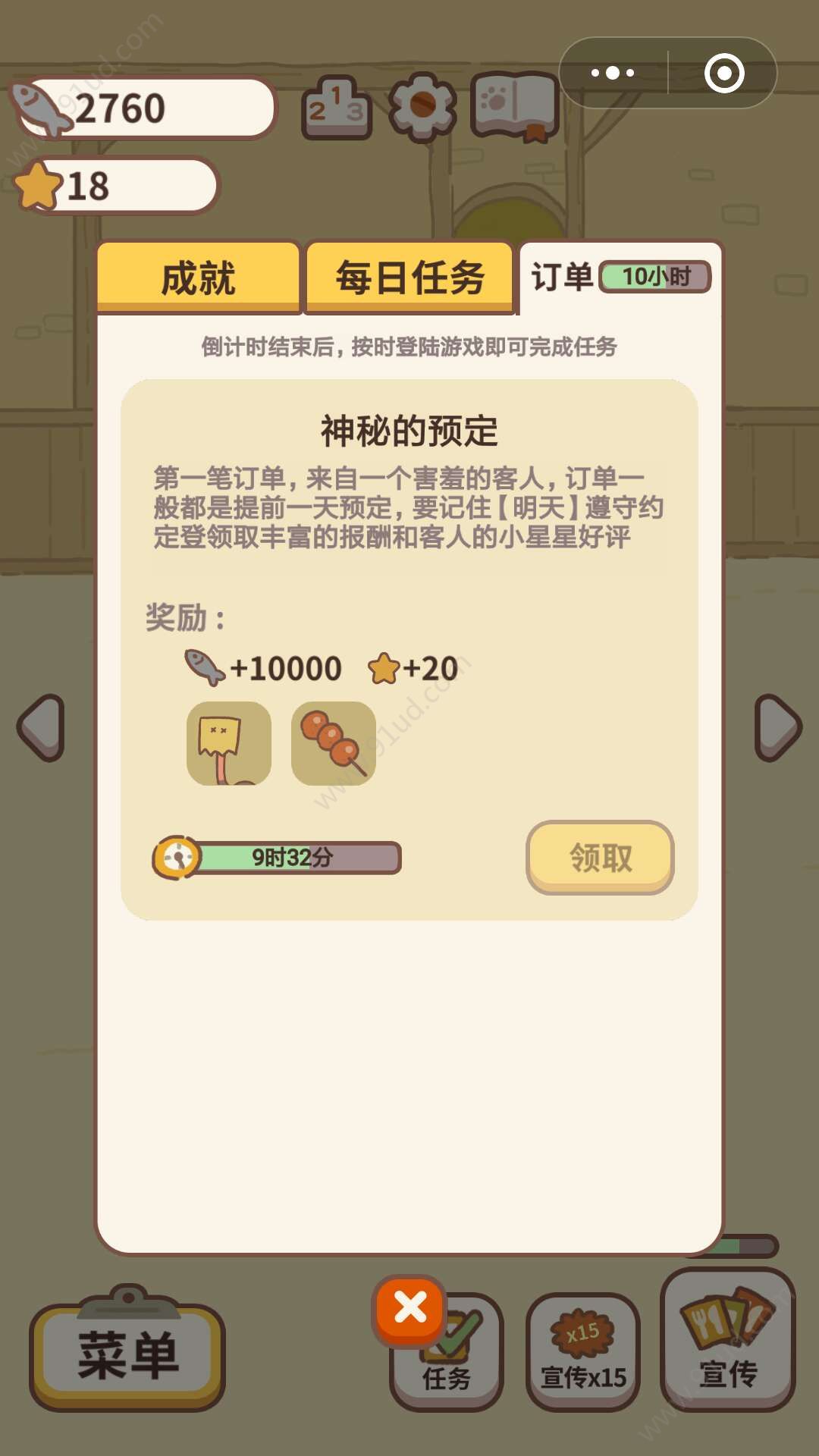View the sticky note reward item
Viewport: 819px width, 1456px height.
(229, 743)
